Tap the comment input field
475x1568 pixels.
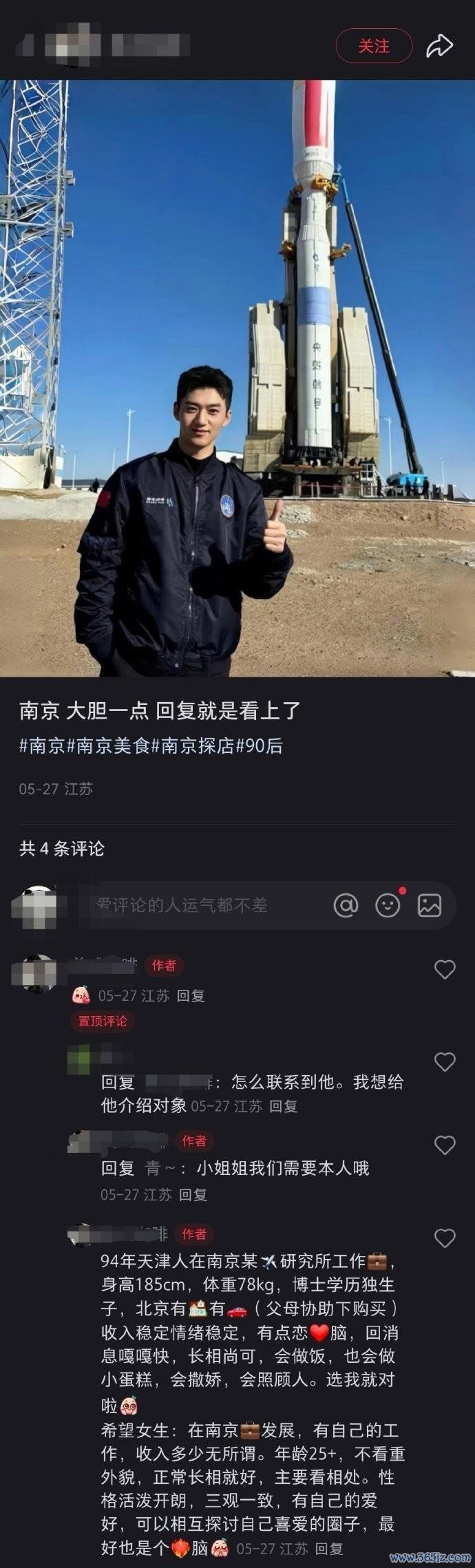[x=200, y=905]
